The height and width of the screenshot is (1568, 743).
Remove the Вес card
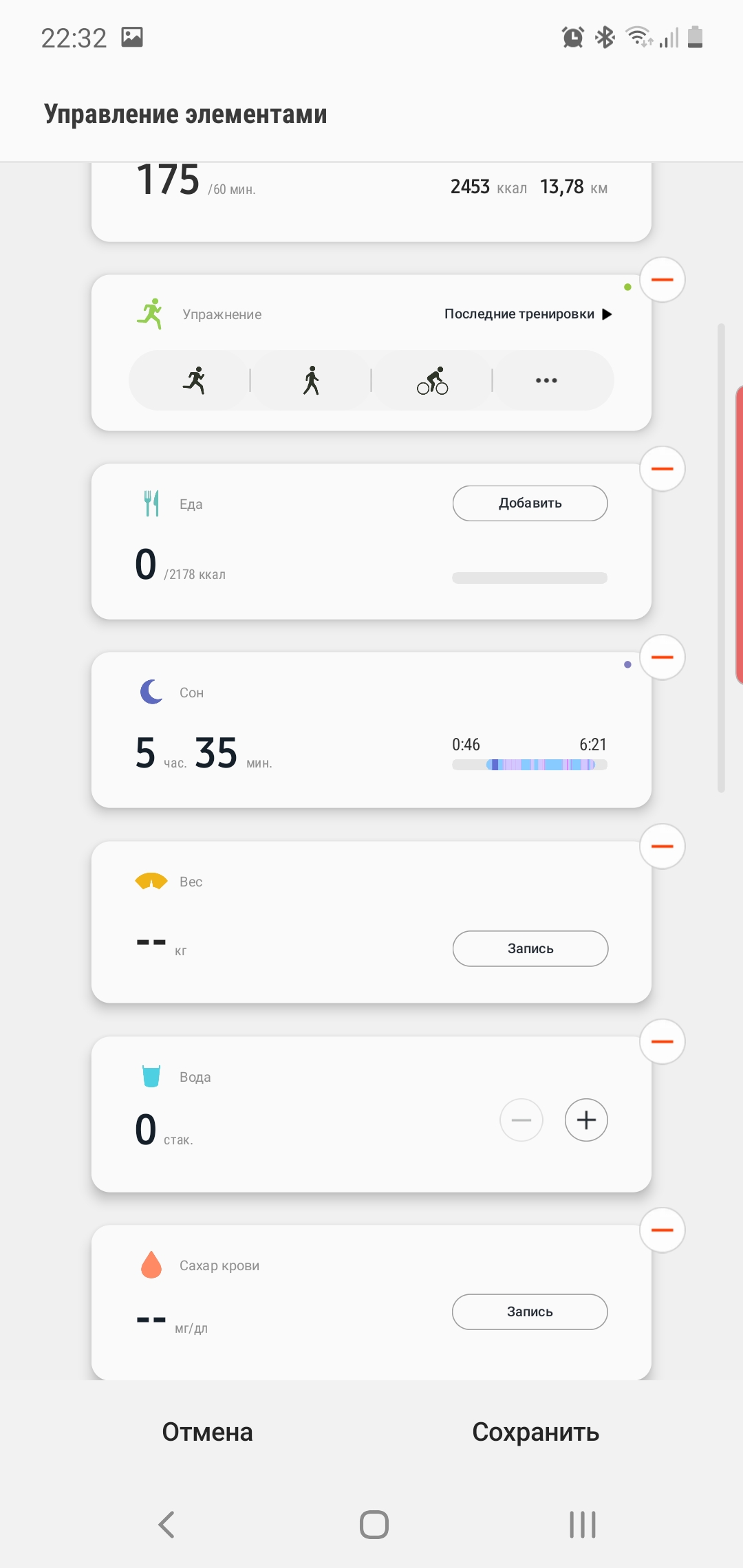point(662,847)
